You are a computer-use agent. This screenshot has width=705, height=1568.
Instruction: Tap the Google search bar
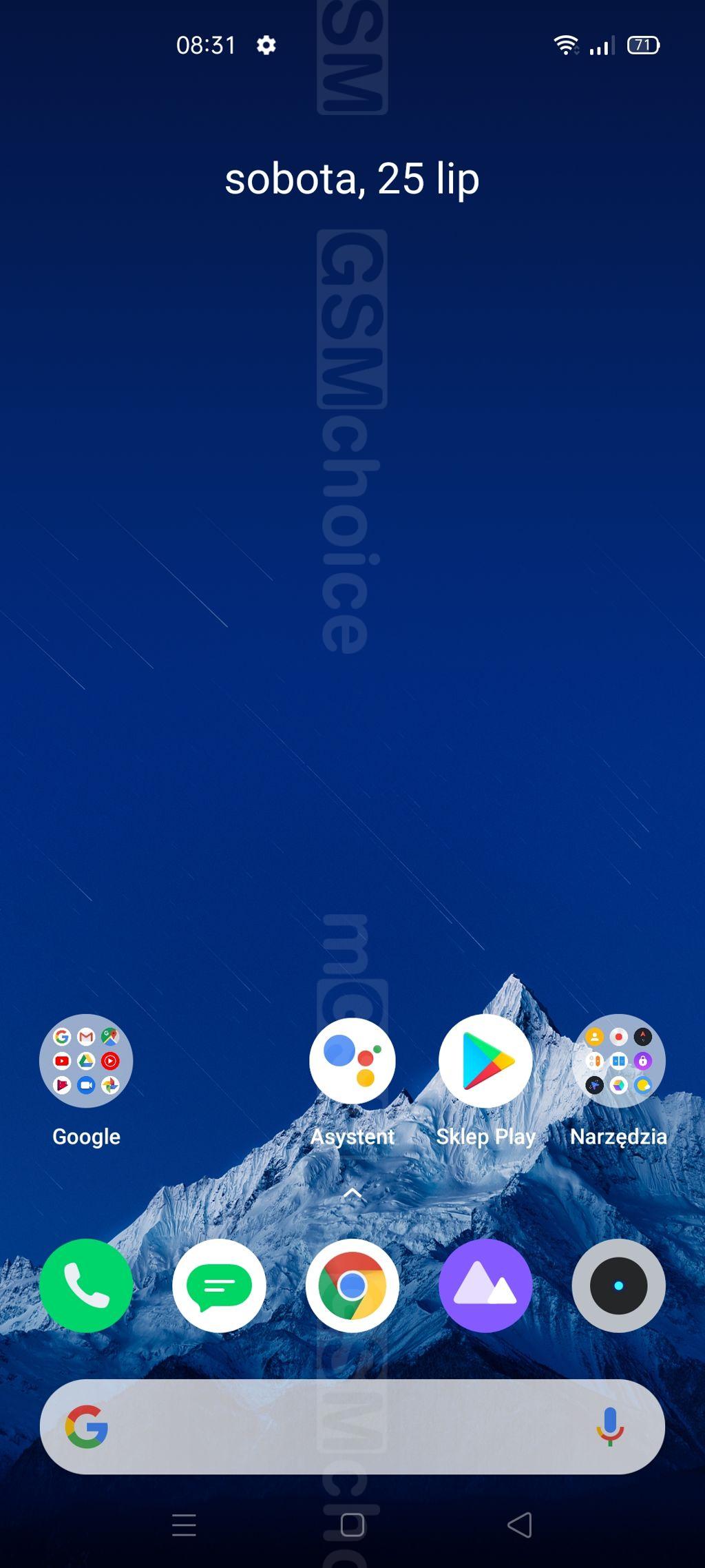pos(352,1427)
